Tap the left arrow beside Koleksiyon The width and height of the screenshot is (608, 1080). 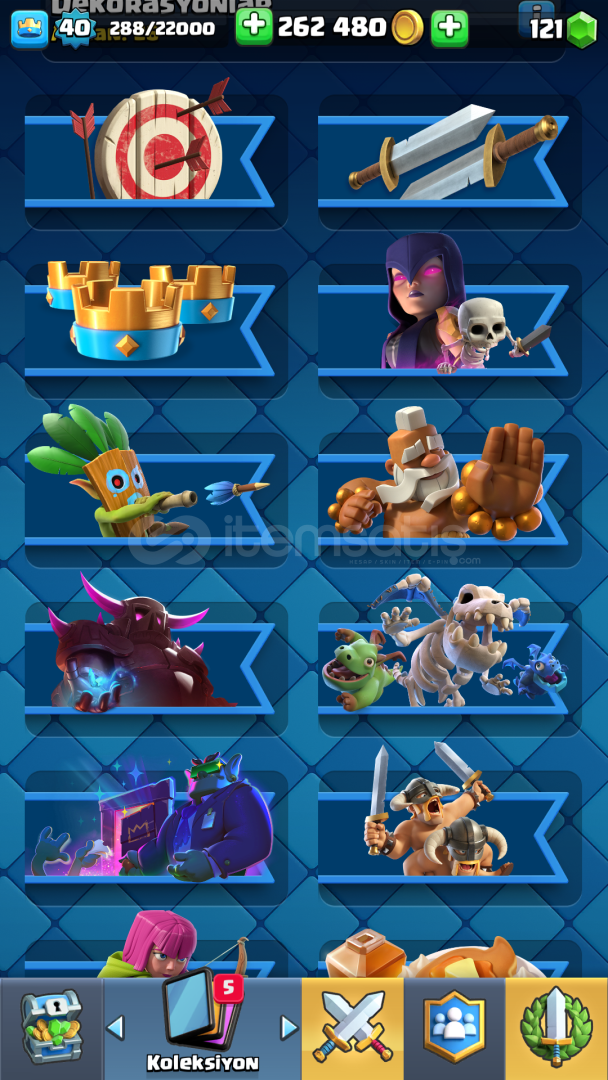point(115,1028)
